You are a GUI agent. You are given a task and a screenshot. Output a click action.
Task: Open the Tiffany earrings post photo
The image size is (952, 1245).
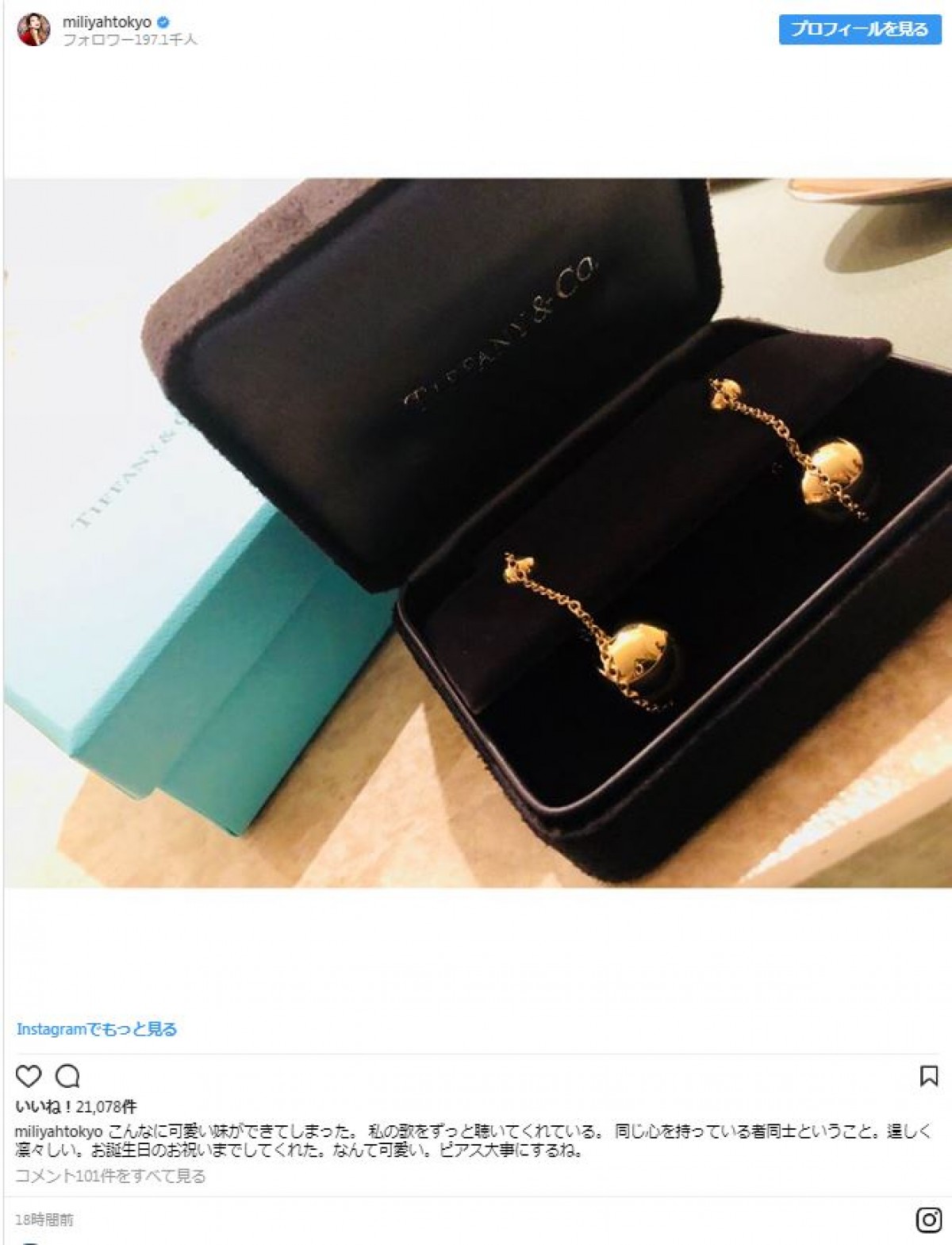pyautogui.click(x=478, y=532)
